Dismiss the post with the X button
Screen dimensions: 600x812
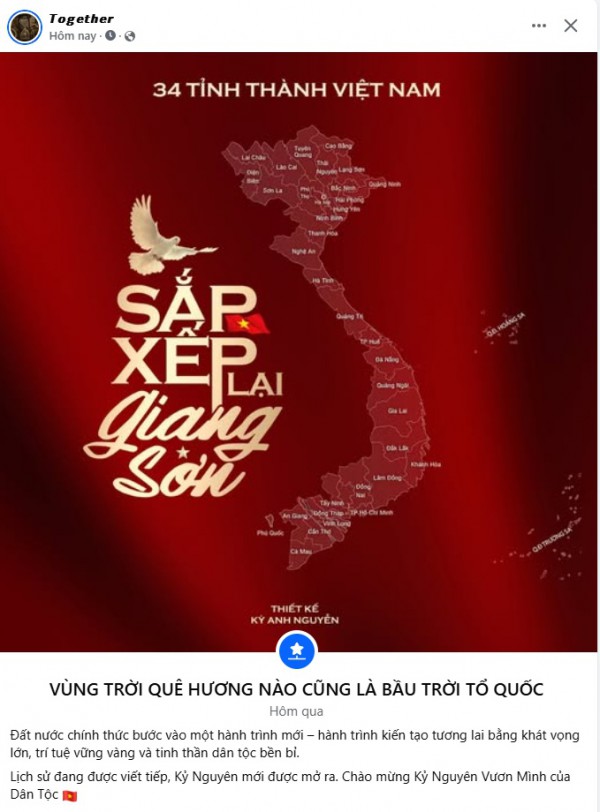571,26
